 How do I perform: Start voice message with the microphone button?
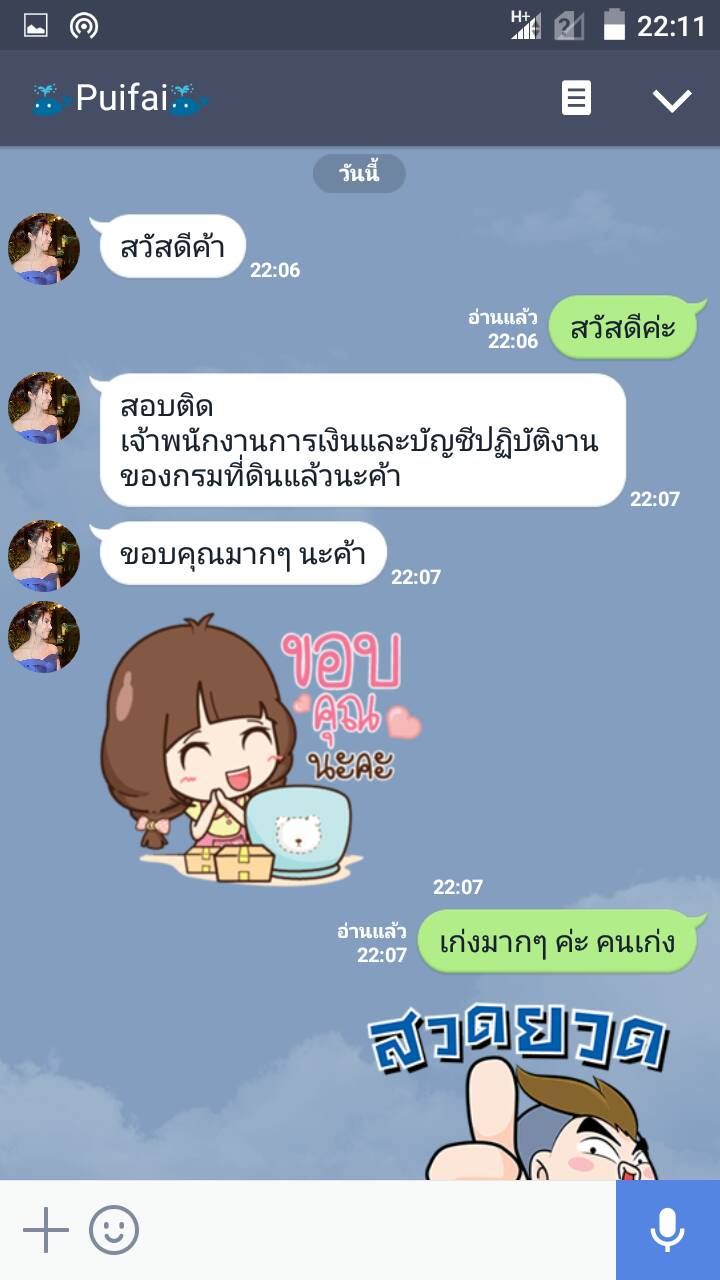[x=667, y=1230]
